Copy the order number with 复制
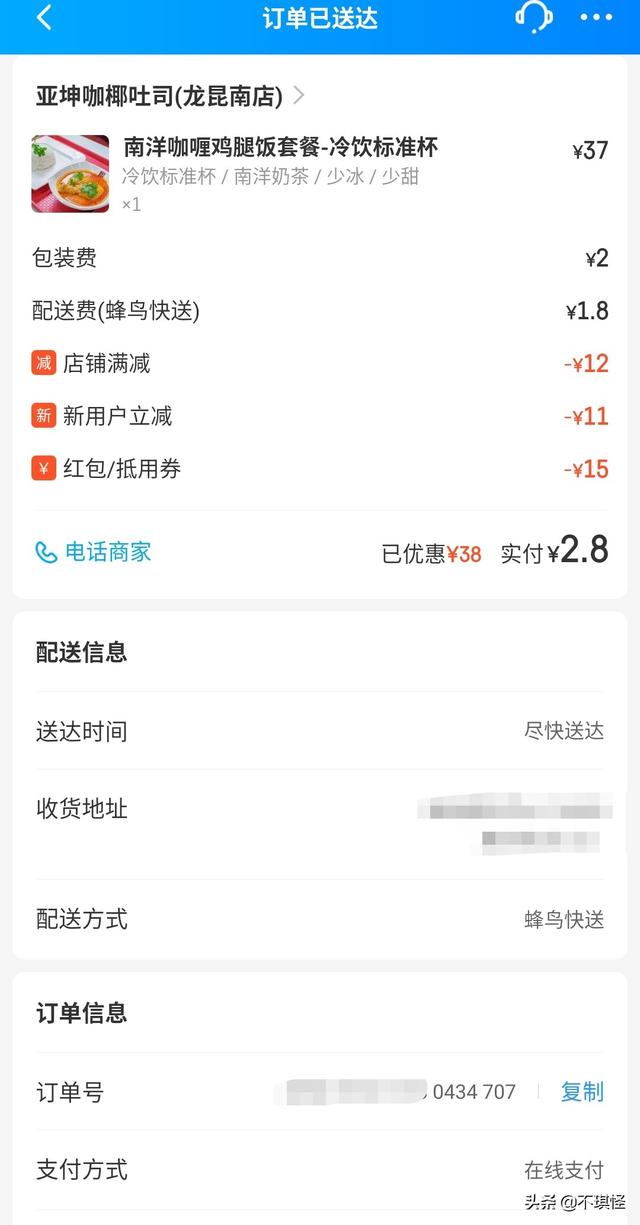640x1225 pixels. (x=582, y=1092)
